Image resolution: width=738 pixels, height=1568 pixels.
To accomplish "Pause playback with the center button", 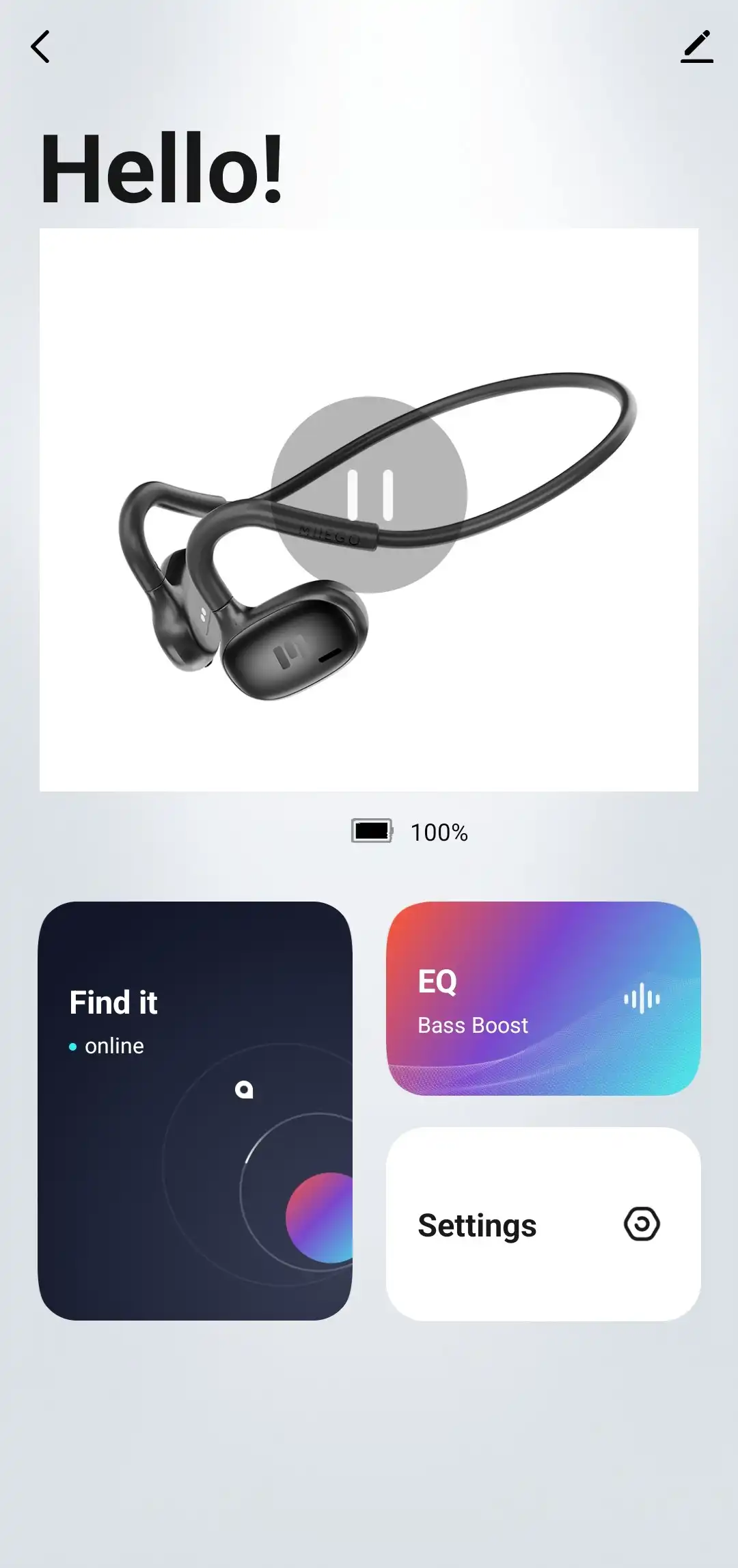I will pos(369,494).
